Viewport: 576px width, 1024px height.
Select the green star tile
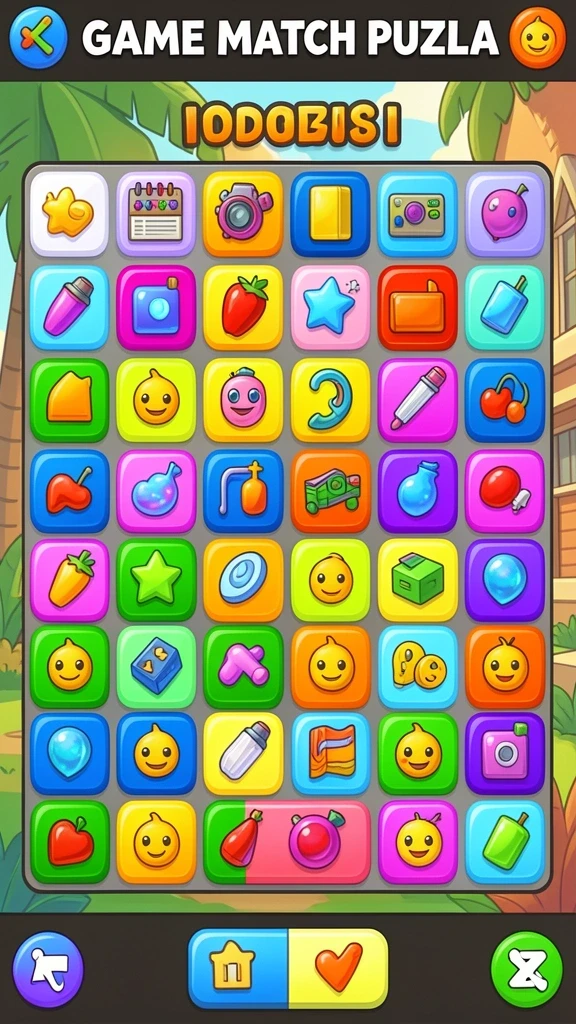coord(156,580)
